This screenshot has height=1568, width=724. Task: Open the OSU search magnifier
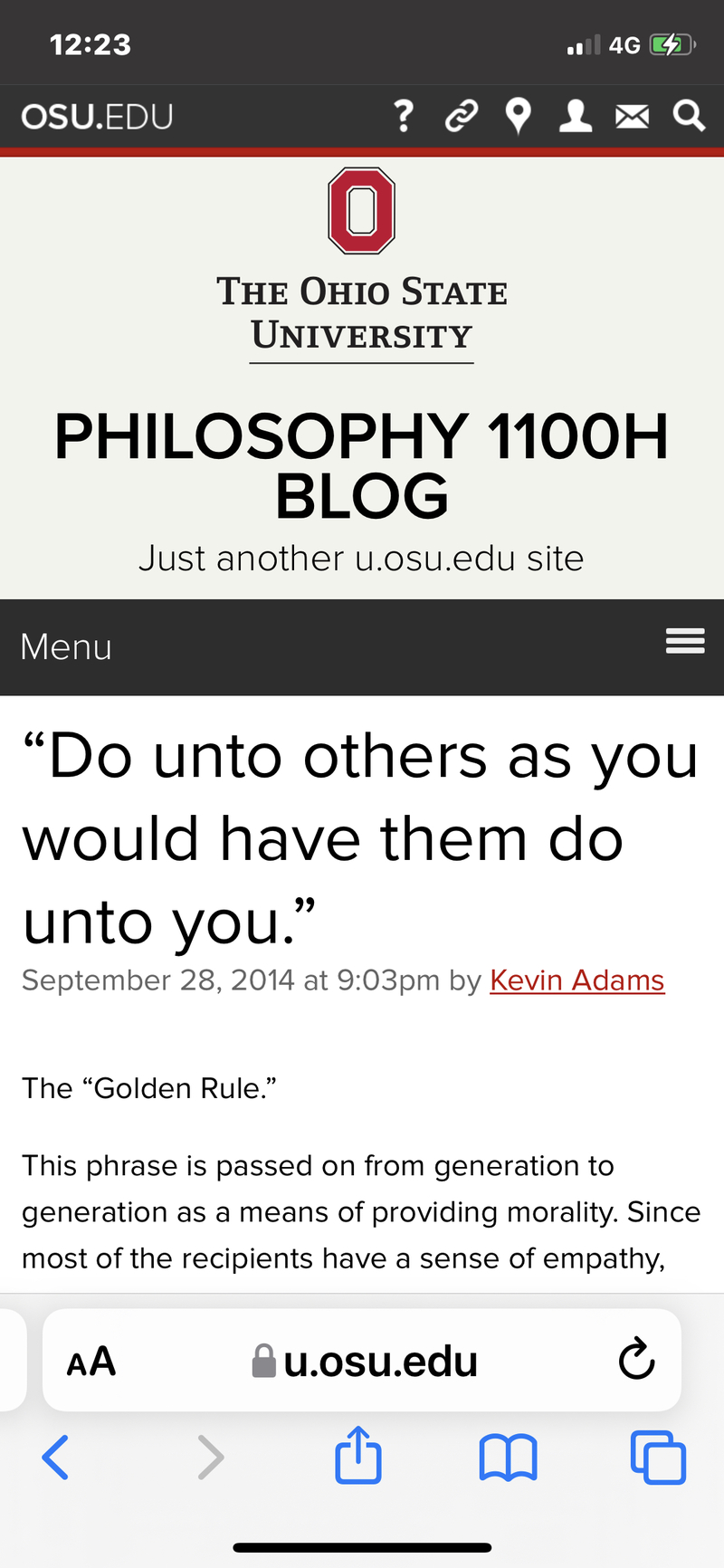689,117
